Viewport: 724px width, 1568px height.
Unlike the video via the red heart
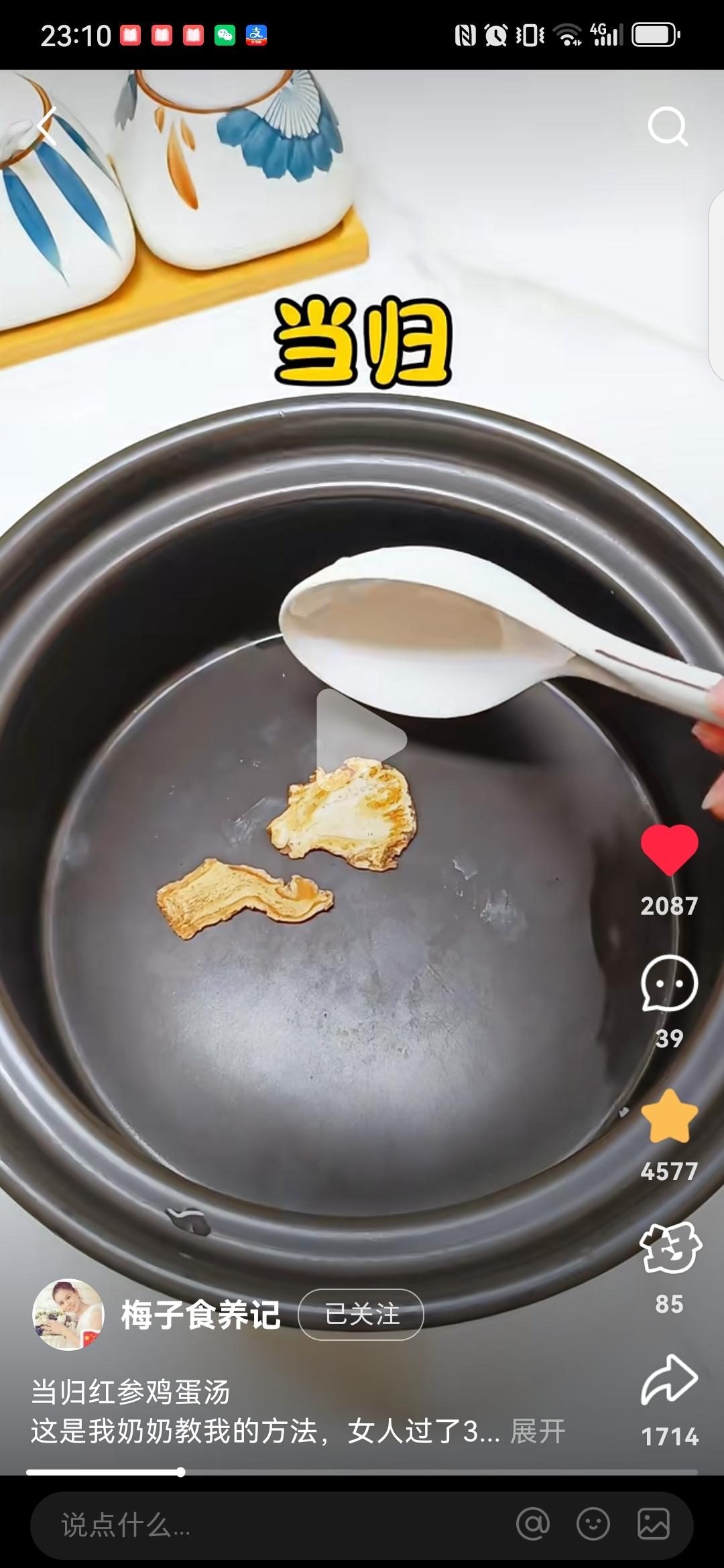tap(669, 849)
